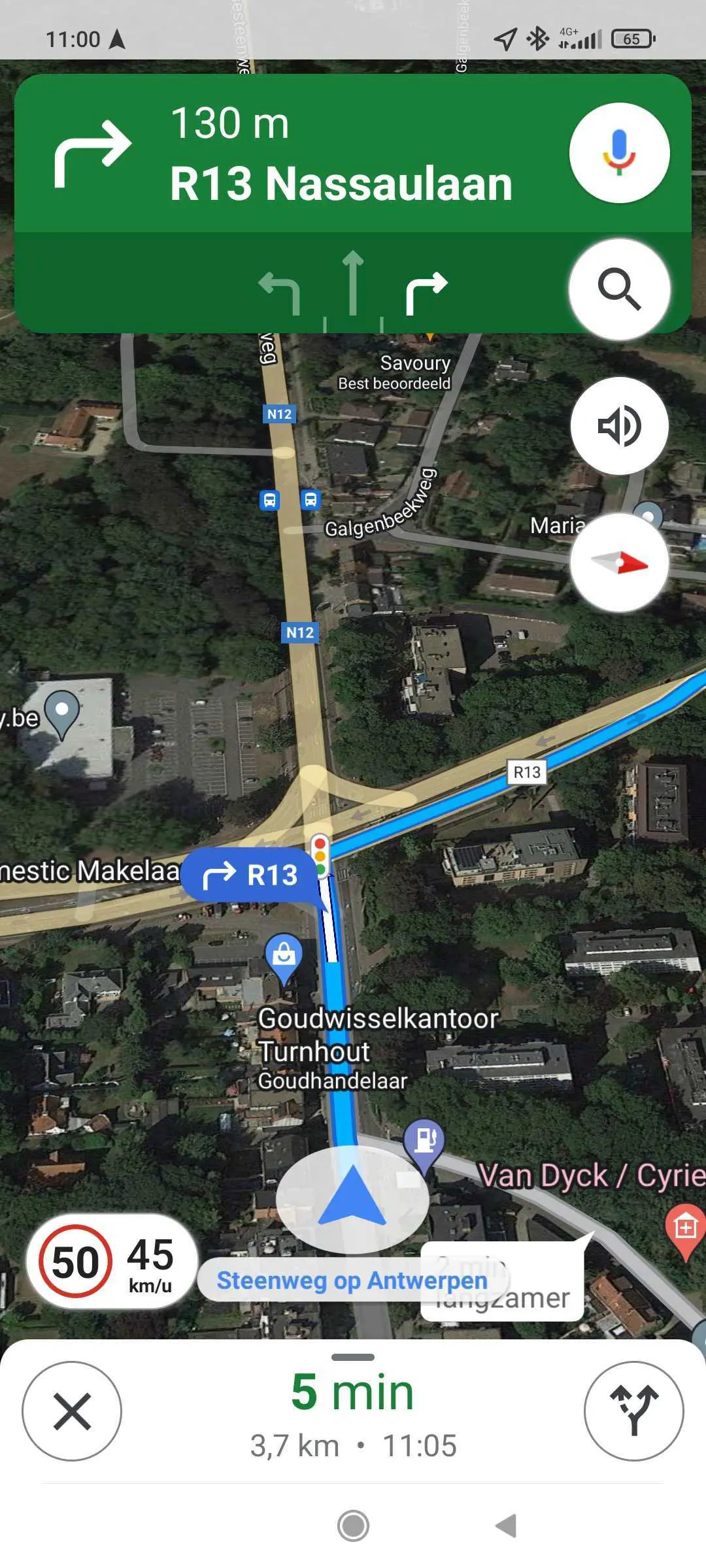Screen dimensions: 706x1568
Task: Toggle the navigation sound volume
Action: (x=619, y=426)
